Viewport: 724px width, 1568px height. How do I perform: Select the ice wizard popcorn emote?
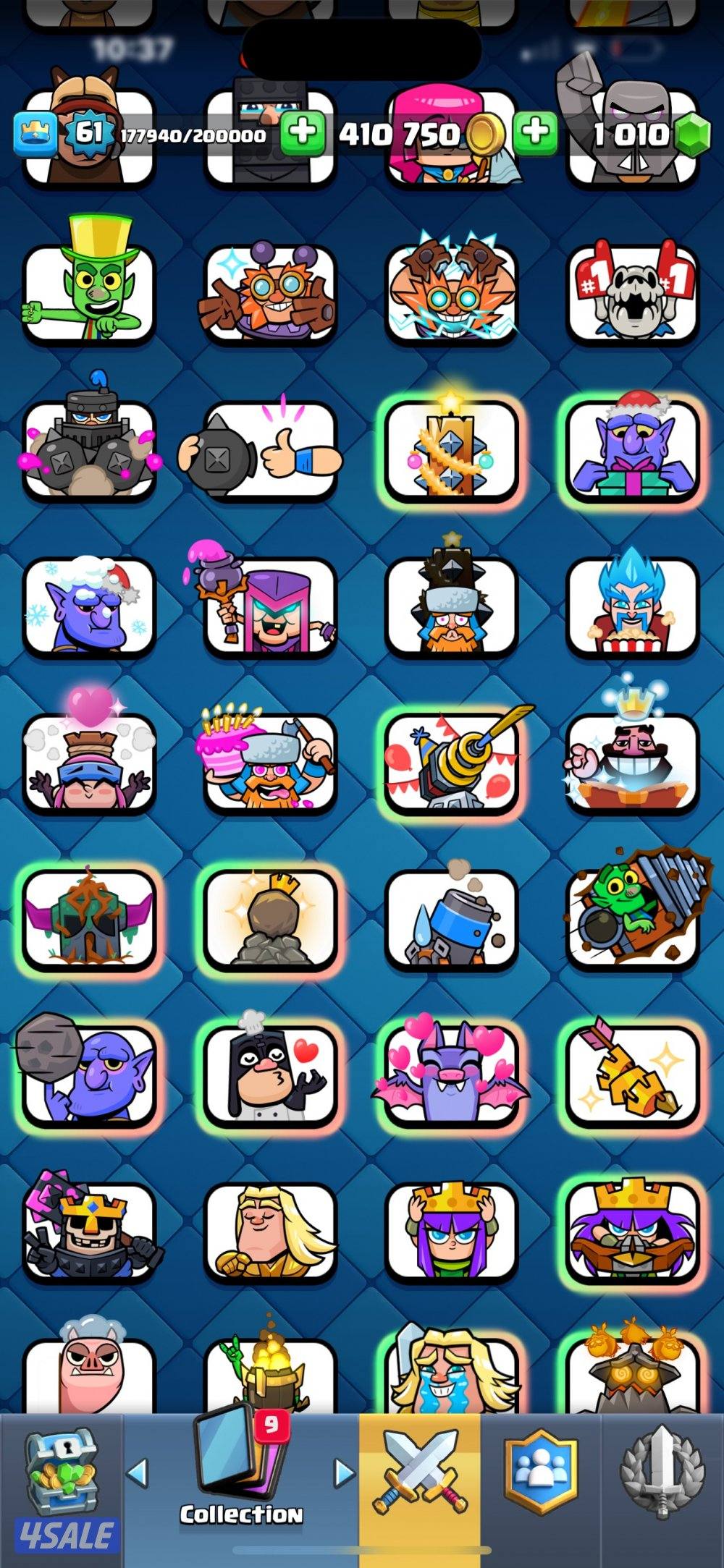point(633,608)
